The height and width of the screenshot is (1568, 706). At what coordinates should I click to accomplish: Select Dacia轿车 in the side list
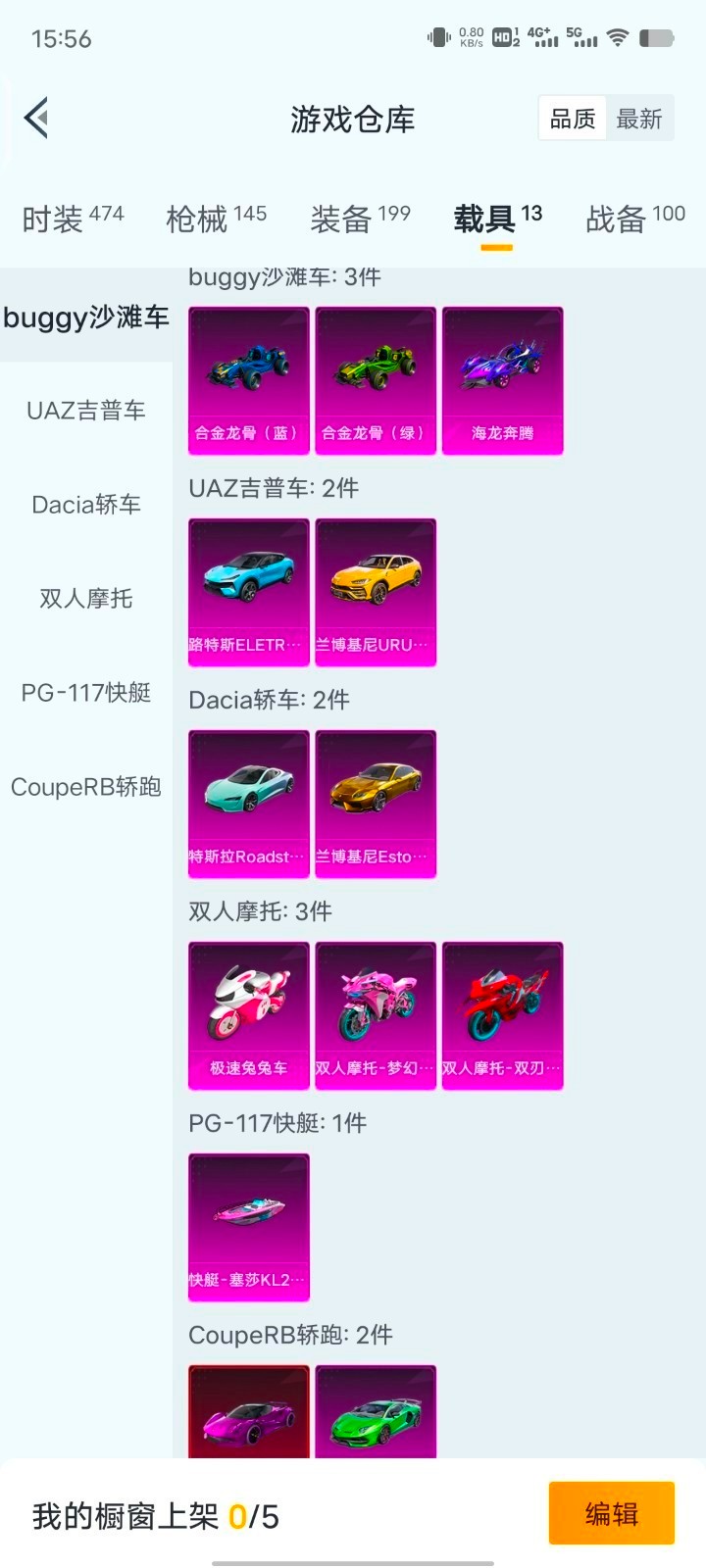86,505
